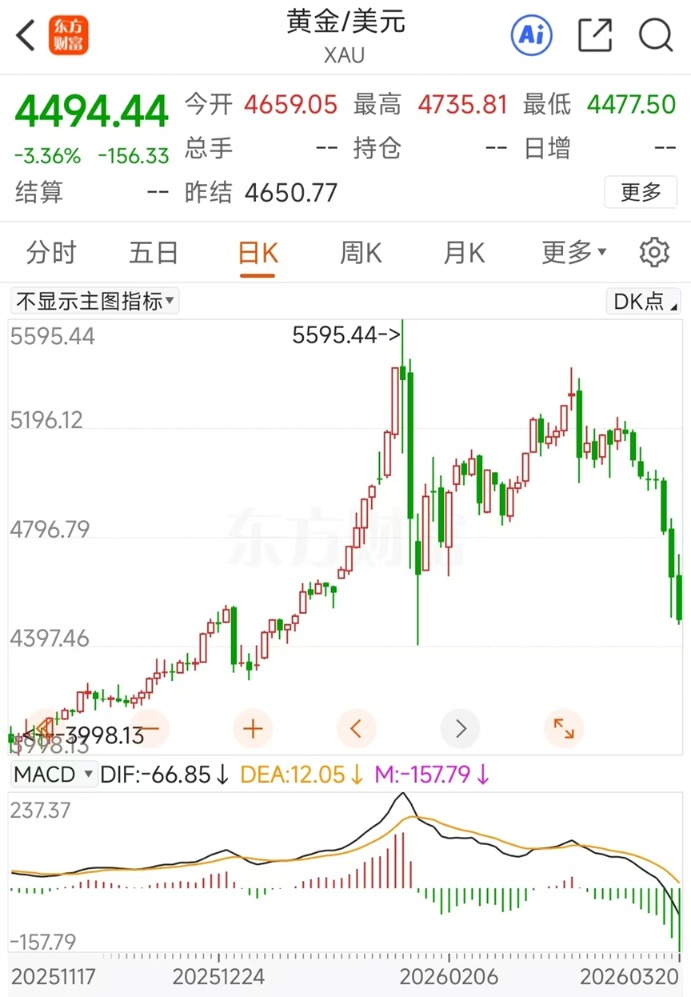Image resolution: width=691 pixels, height=997 pixels.
Task: Open chart settings gear
Action: 654,253
